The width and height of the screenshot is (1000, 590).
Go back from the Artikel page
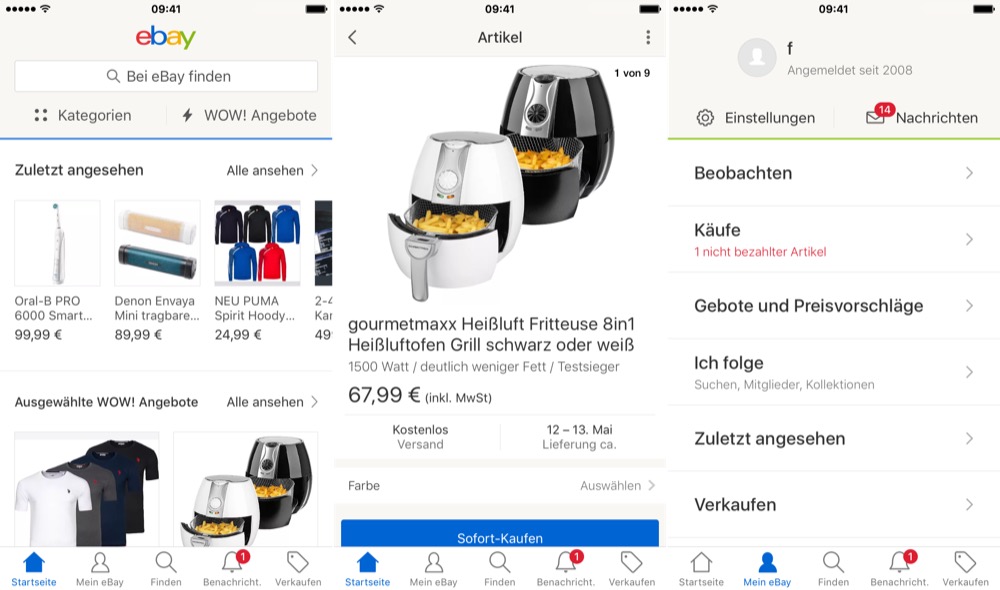point(352,37)
